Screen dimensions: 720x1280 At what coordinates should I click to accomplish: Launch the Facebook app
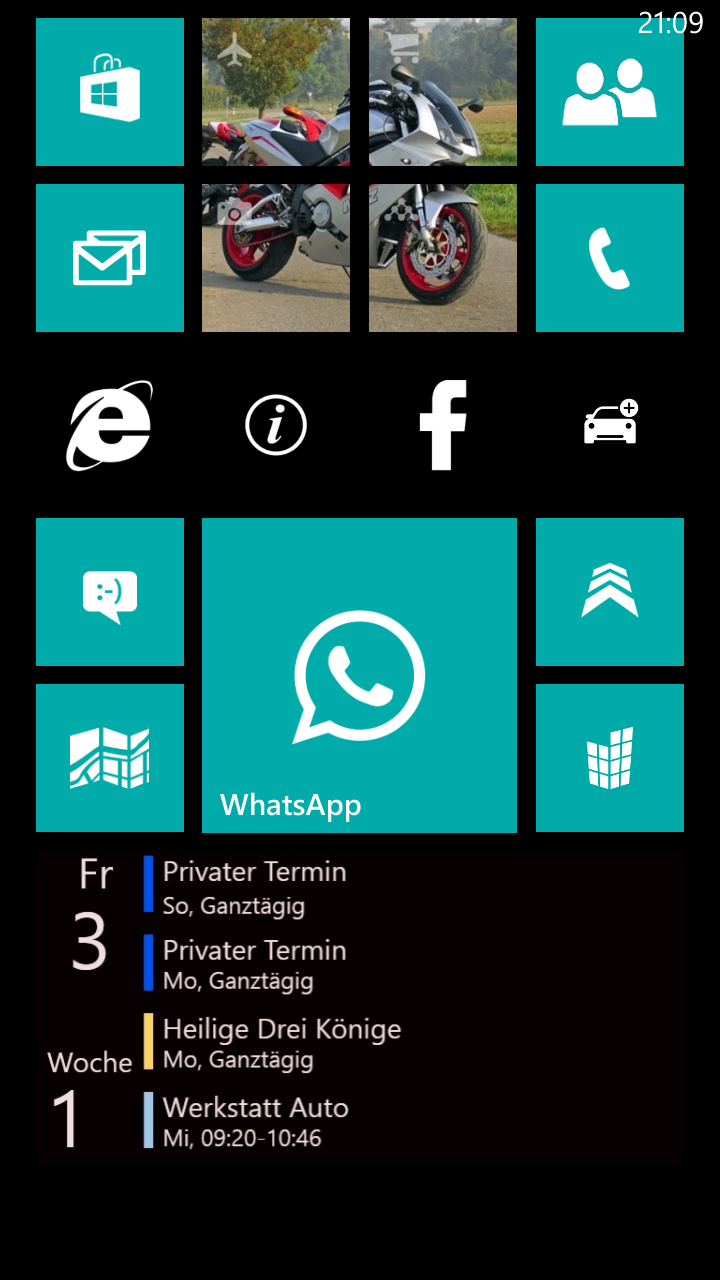443,425
